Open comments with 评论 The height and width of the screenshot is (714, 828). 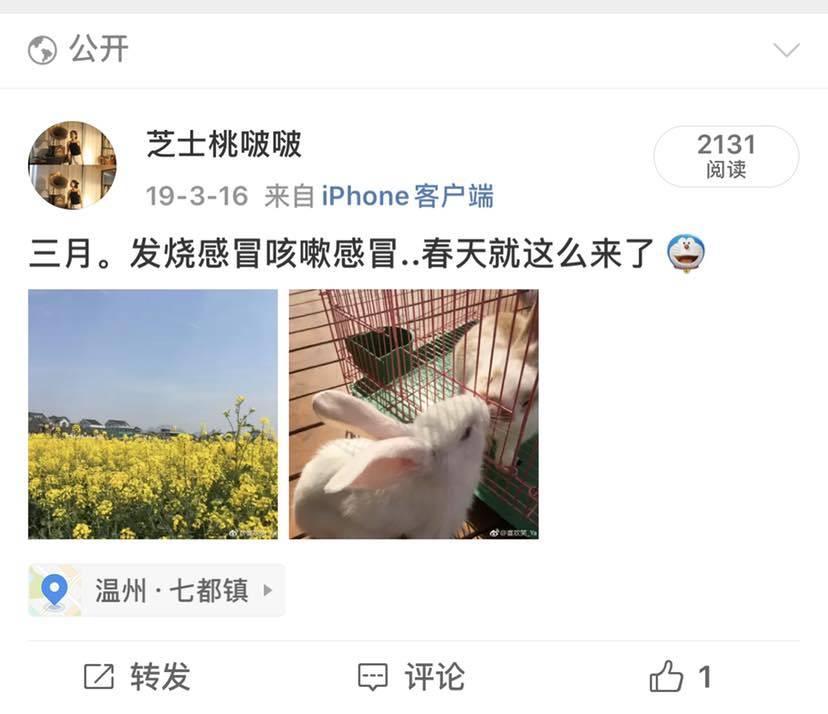click(x=411, y=677)
